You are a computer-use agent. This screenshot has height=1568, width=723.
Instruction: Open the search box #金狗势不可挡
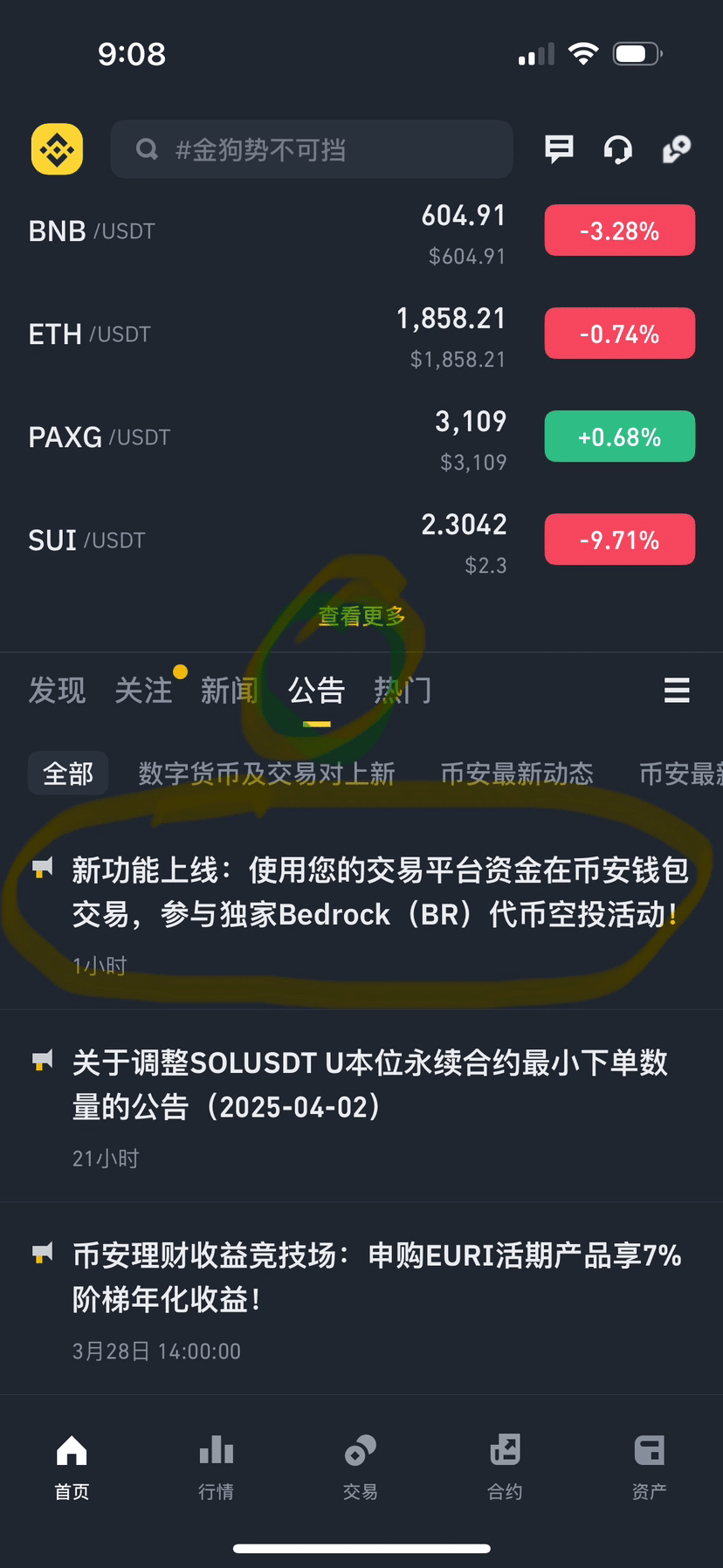[x=311, y=149]
